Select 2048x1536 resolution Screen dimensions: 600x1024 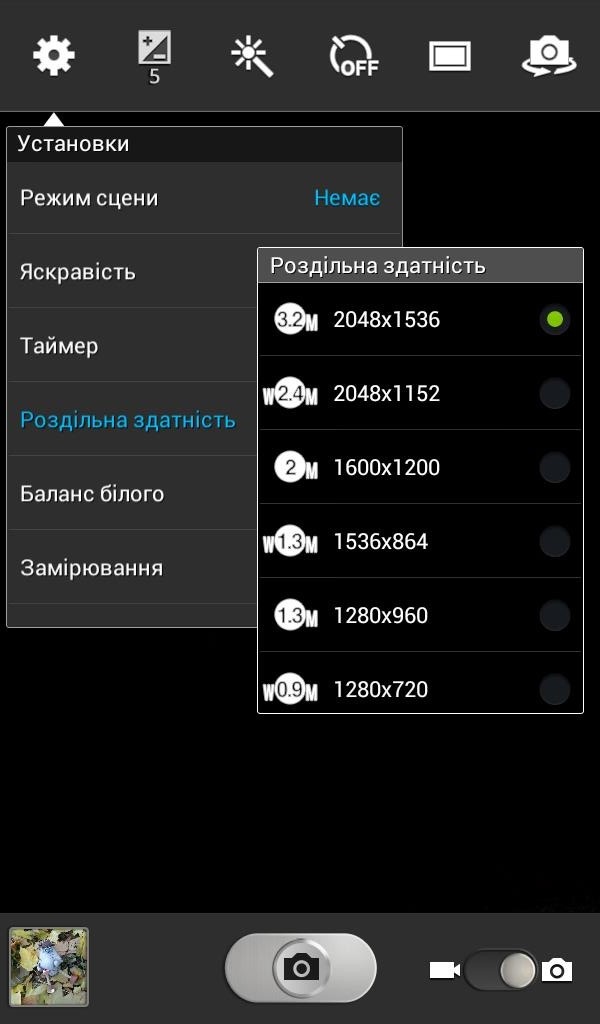pos(420,320)
